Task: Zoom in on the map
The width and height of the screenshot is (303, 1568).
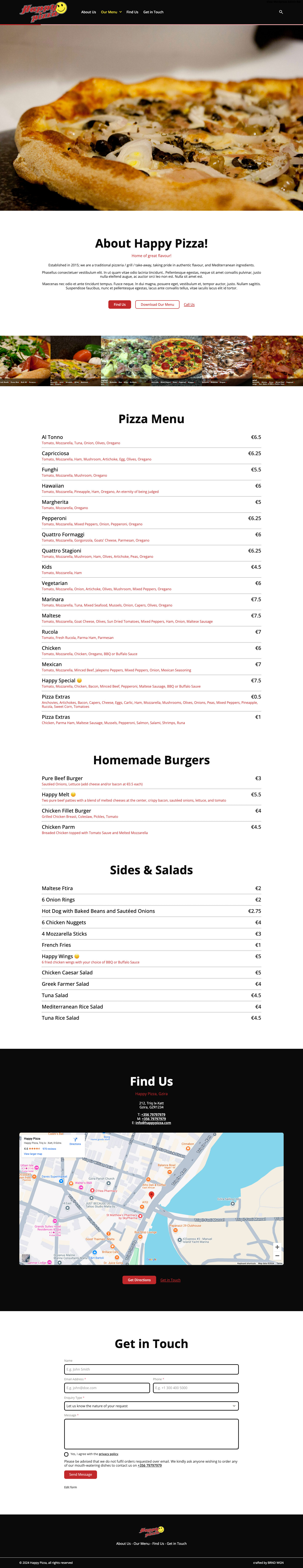Action: pyautogui.click(x=277, y=1247)
